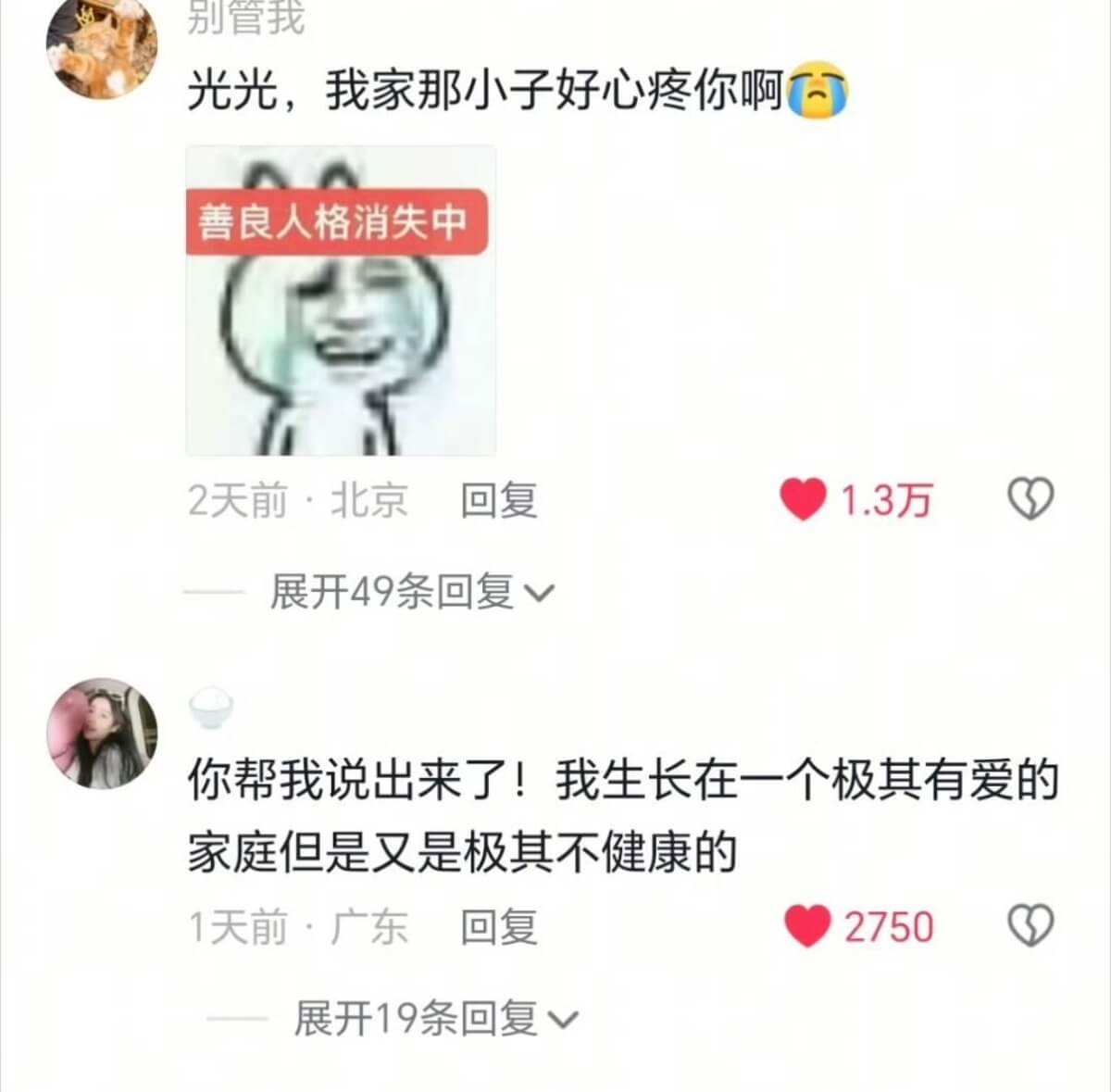The width and height of the screenshot is (1111, 1092).
Task: Expand 展开49条回复
Action: click(x=410, y=592)
